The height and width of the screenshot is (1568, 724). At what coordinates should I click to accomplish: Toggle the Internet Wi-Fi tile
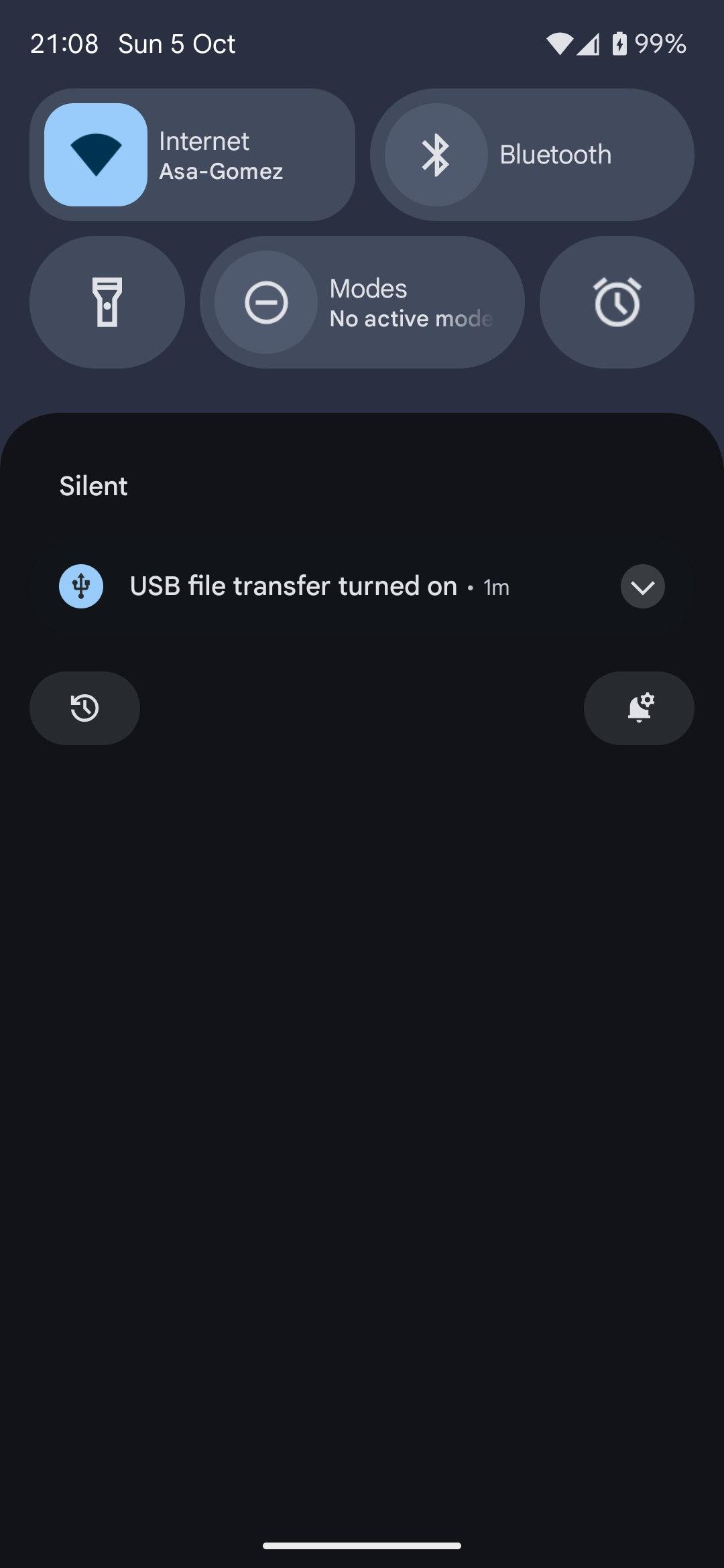click(x=96, y=155)
